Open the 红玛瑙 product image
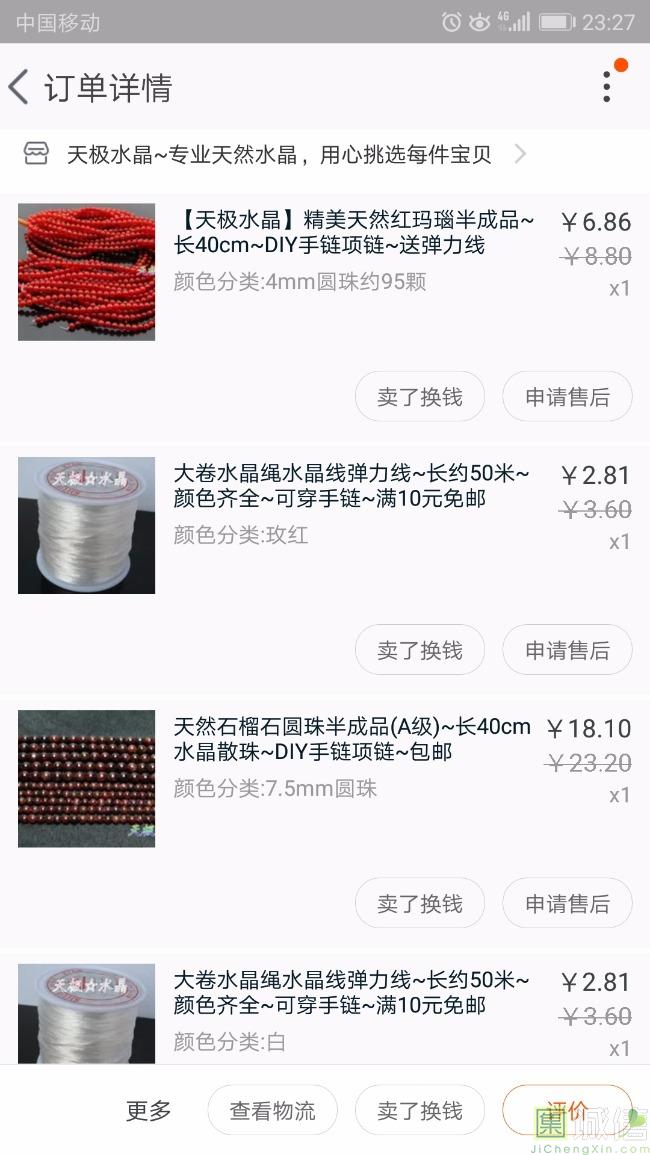This screenshot has width=650, height=1155. coord(87,272)
